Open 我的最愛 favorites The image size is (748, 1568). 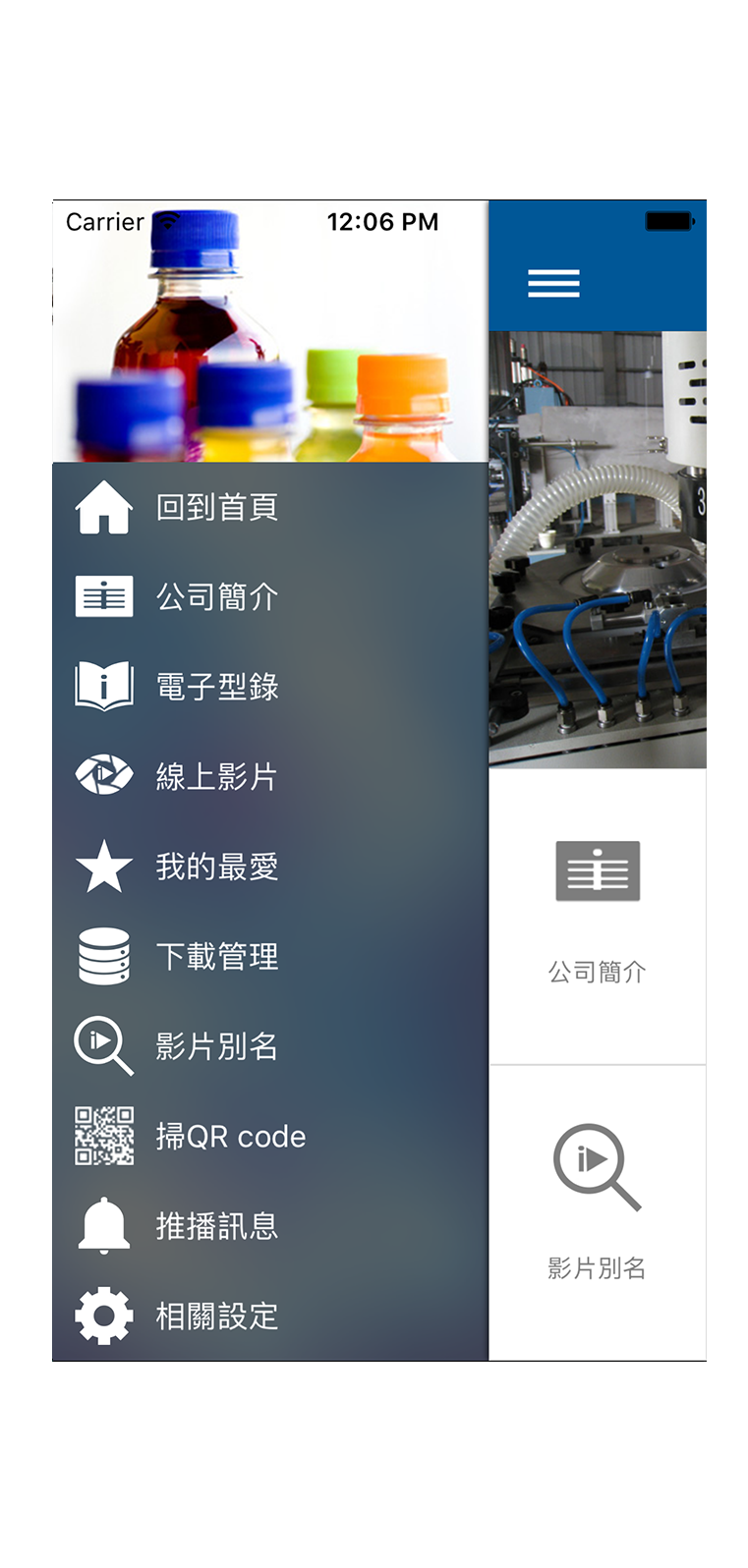pos(270,867)
